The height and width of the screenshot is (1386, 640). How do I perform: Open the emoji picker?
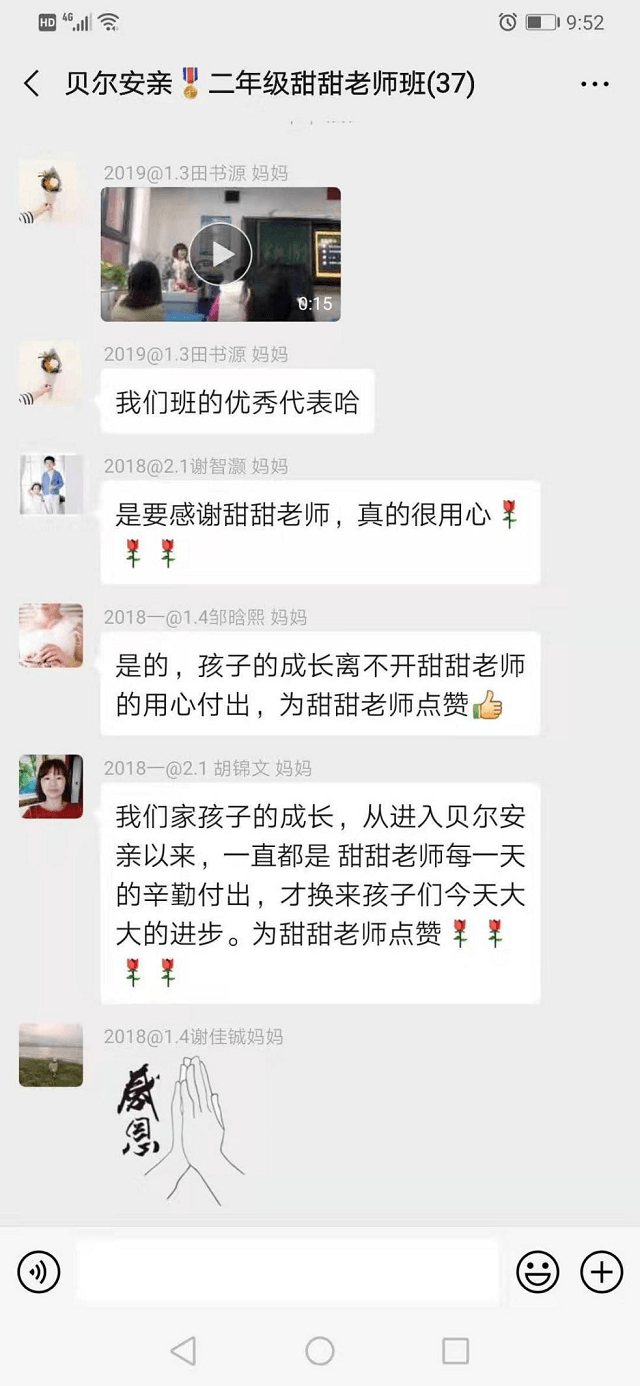tap(537, 1272)
